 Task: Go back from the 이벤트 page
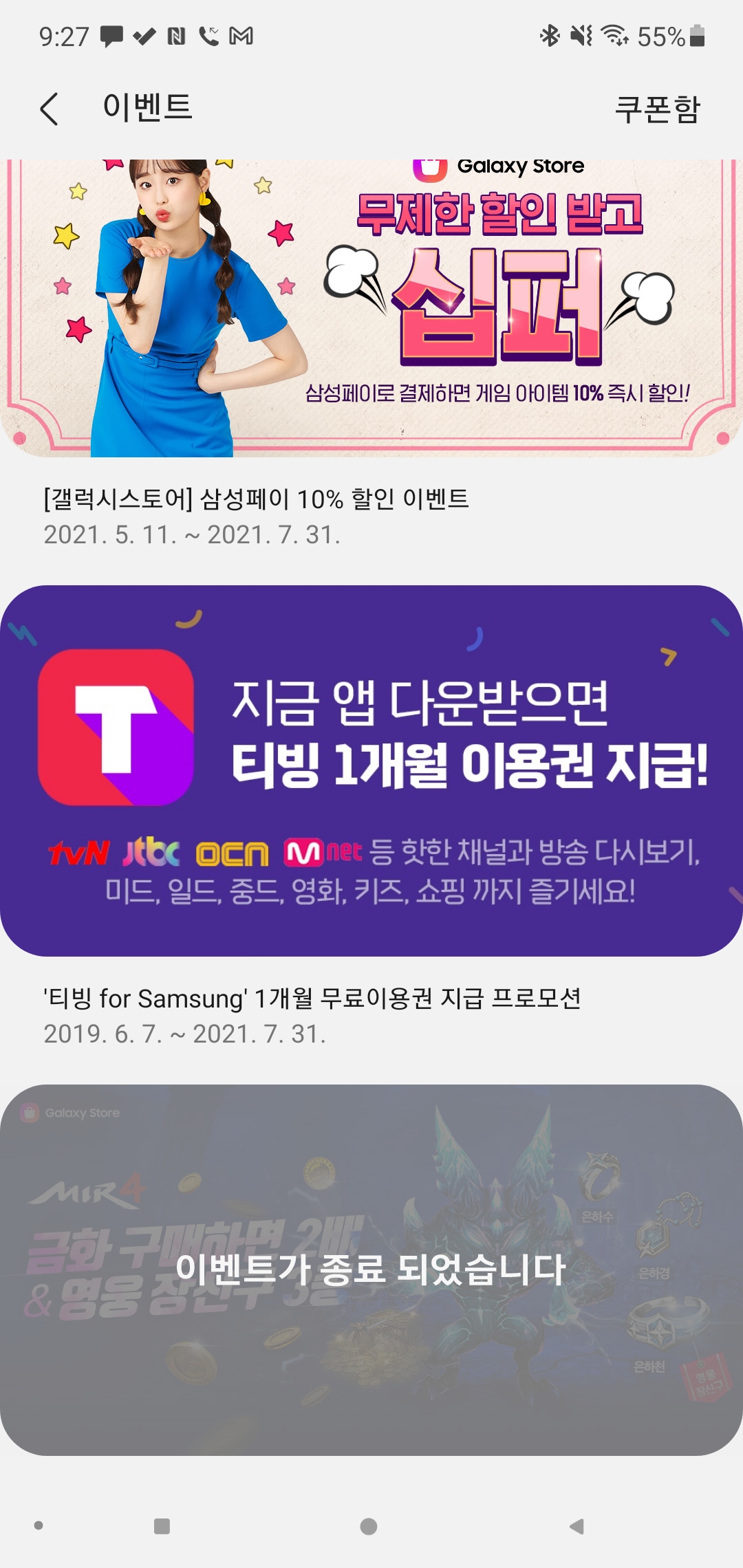[50, 109]
